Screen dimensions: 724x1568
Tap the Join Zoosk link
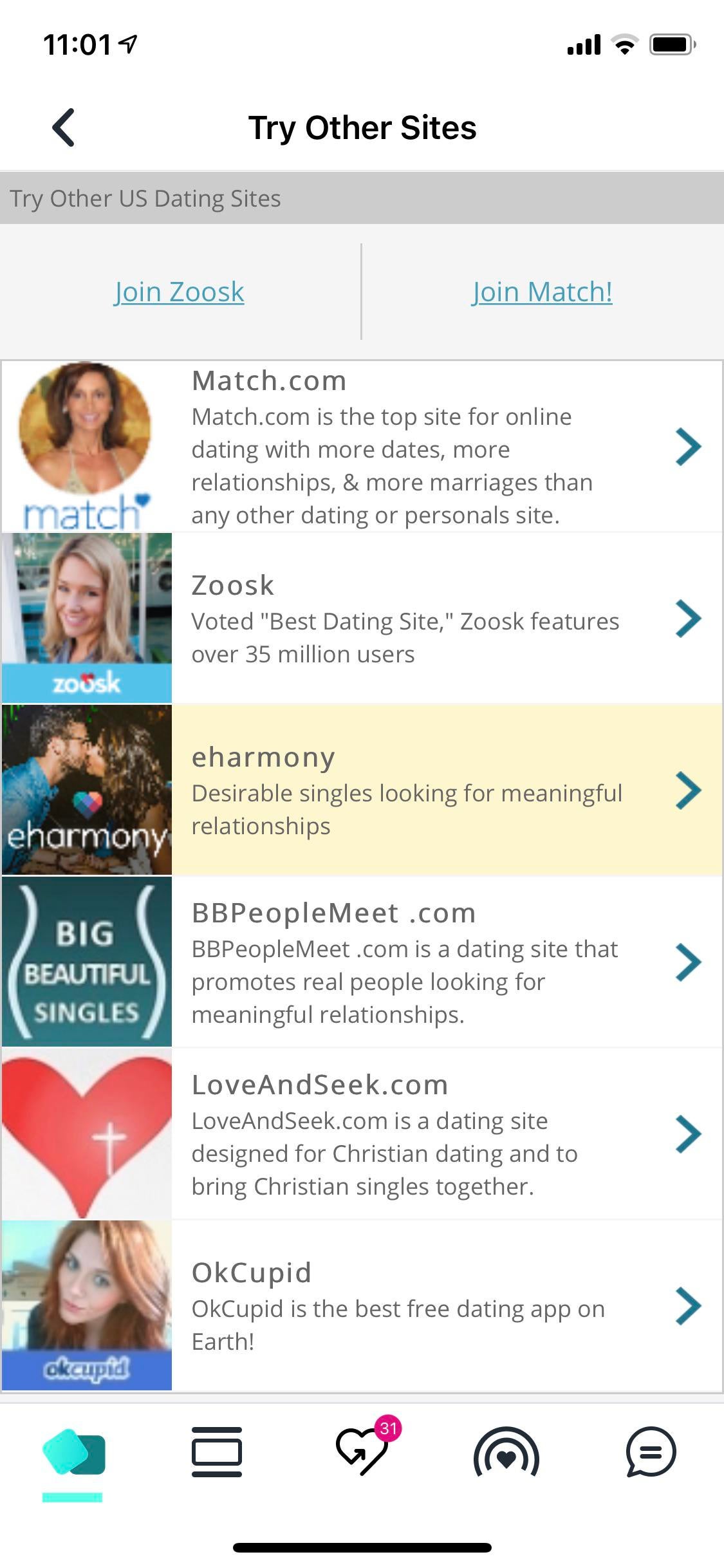[179, 292]
